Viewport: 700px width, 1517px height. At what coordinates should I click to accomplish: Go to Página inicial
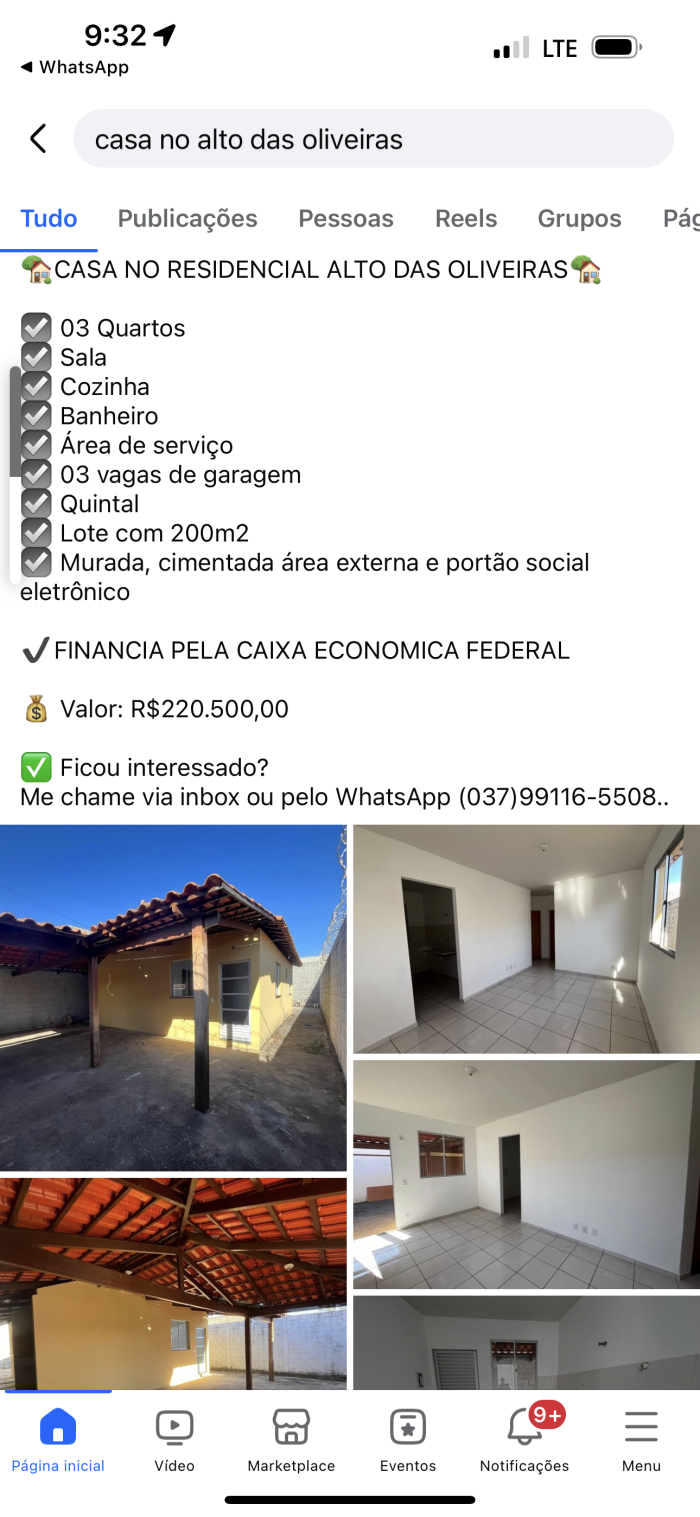(x=58, y=1439)
